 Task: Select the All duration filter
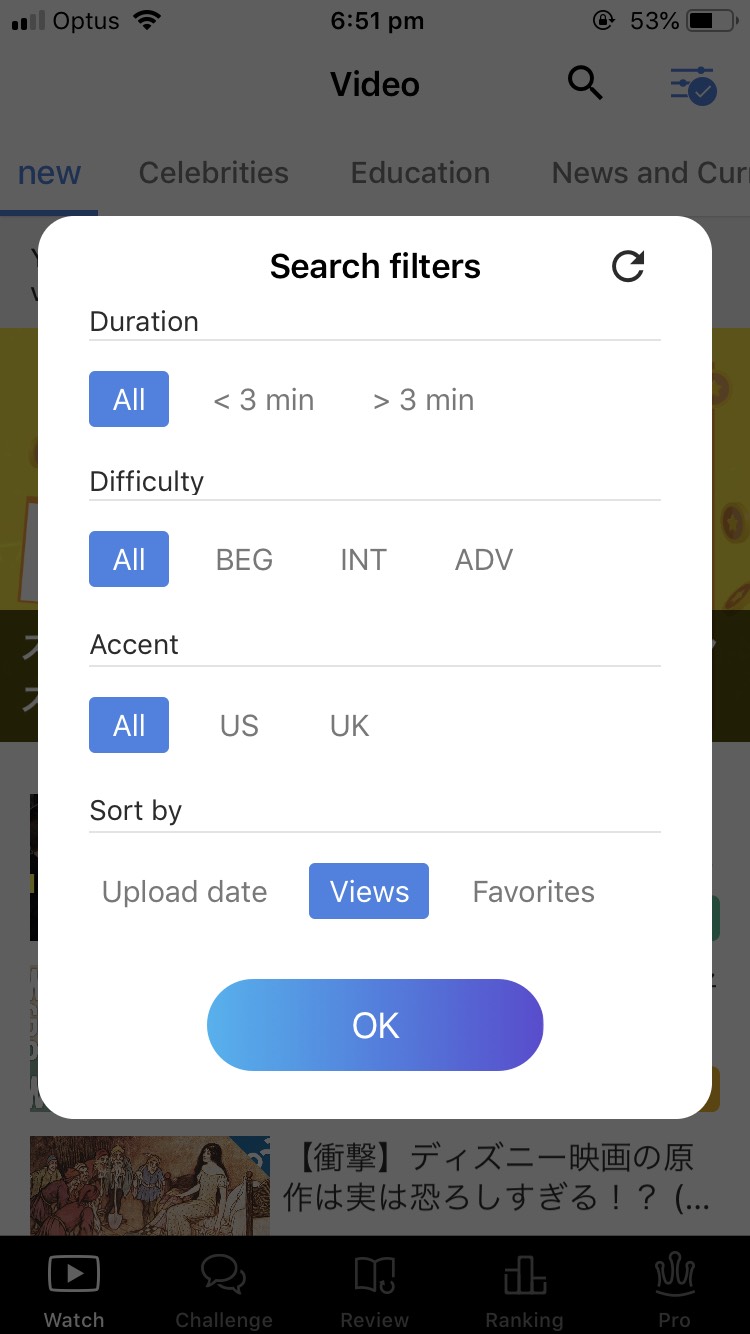coord(129,399)
